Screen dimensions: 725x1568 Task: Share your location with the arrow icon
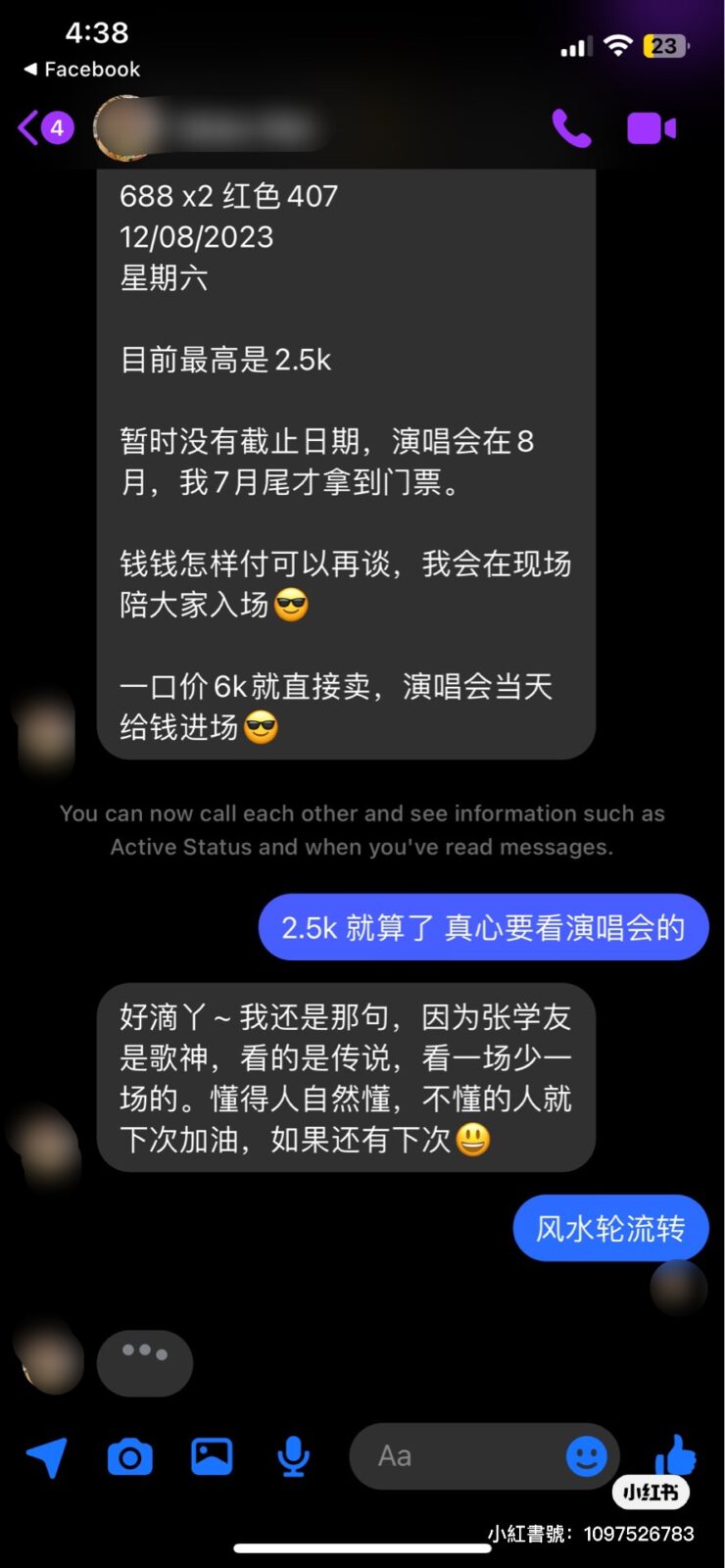pos(47,1457)
